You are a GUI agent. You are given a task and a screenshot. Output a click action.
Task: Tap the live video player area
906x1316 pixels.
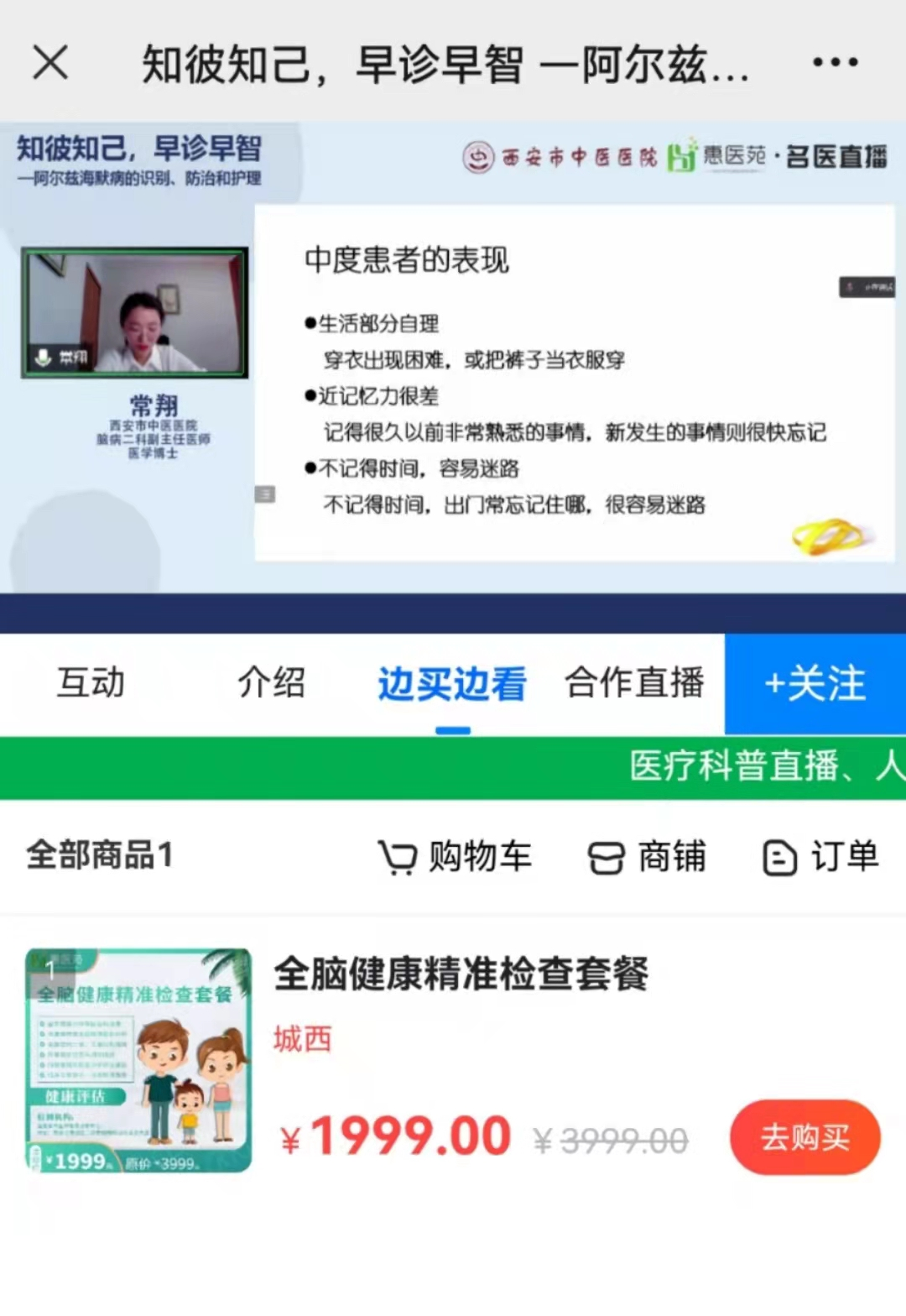tap(453, 358)
